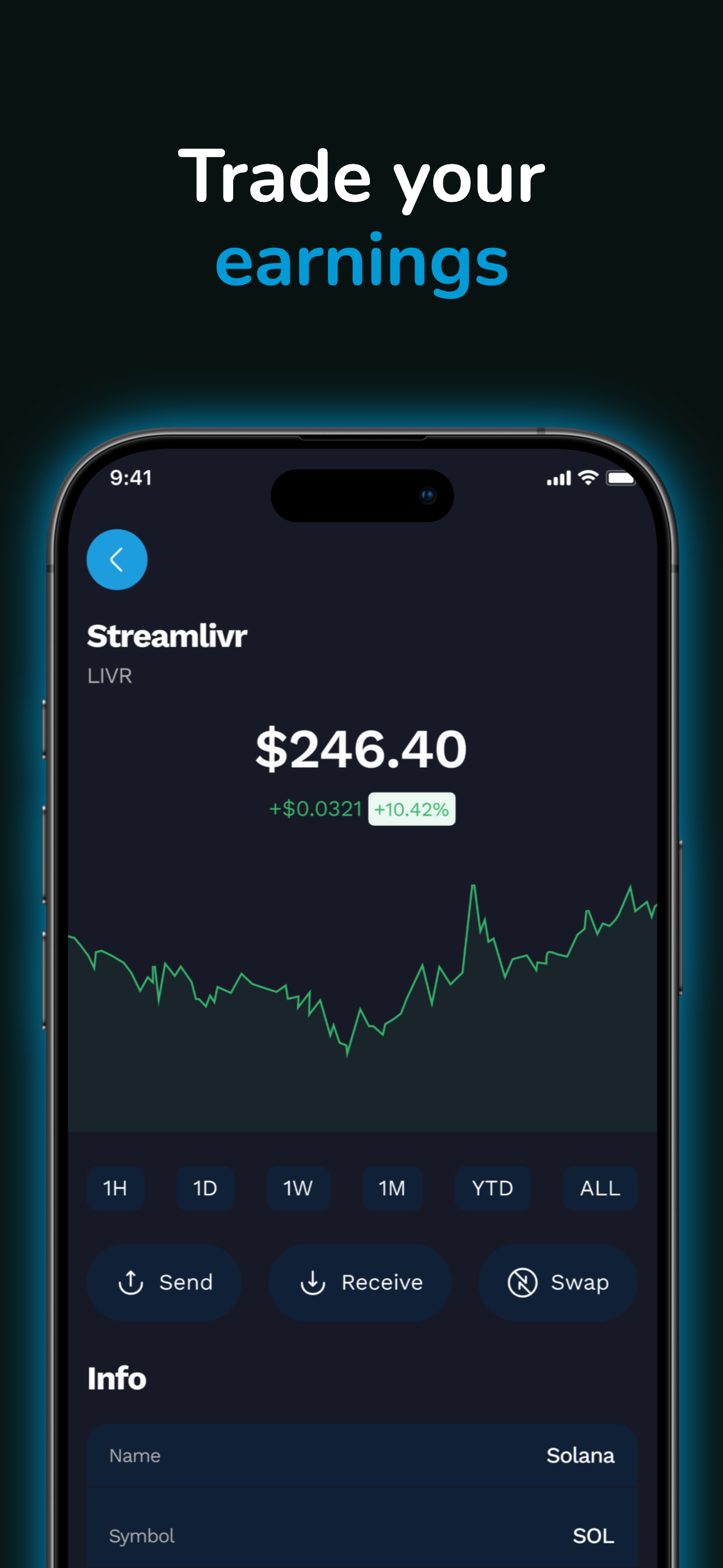
Task: Select the 1D tab
Action: [x=206, y=1188]
